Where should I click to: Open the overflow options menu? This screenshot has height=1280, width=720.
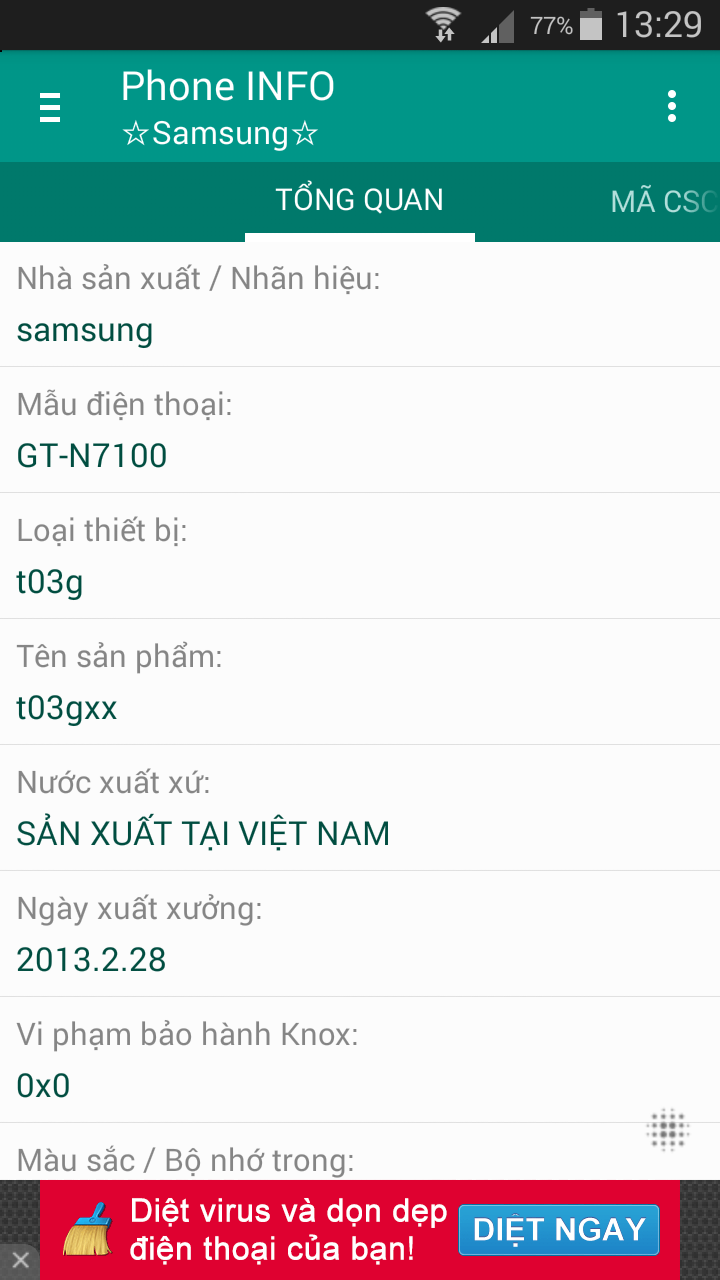pyautogui.click(x=672, y=107)
